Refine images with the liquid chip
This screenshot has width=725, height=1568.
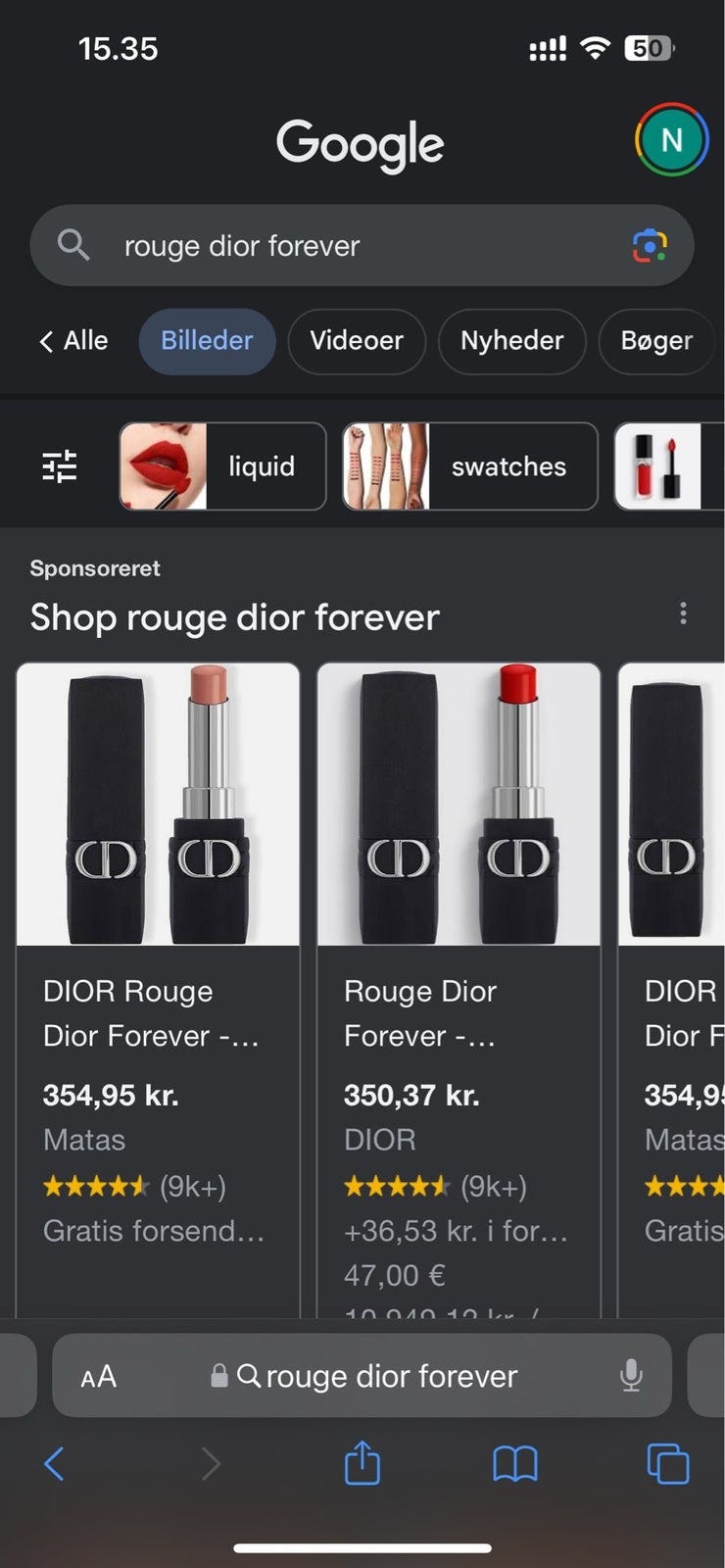222,466
